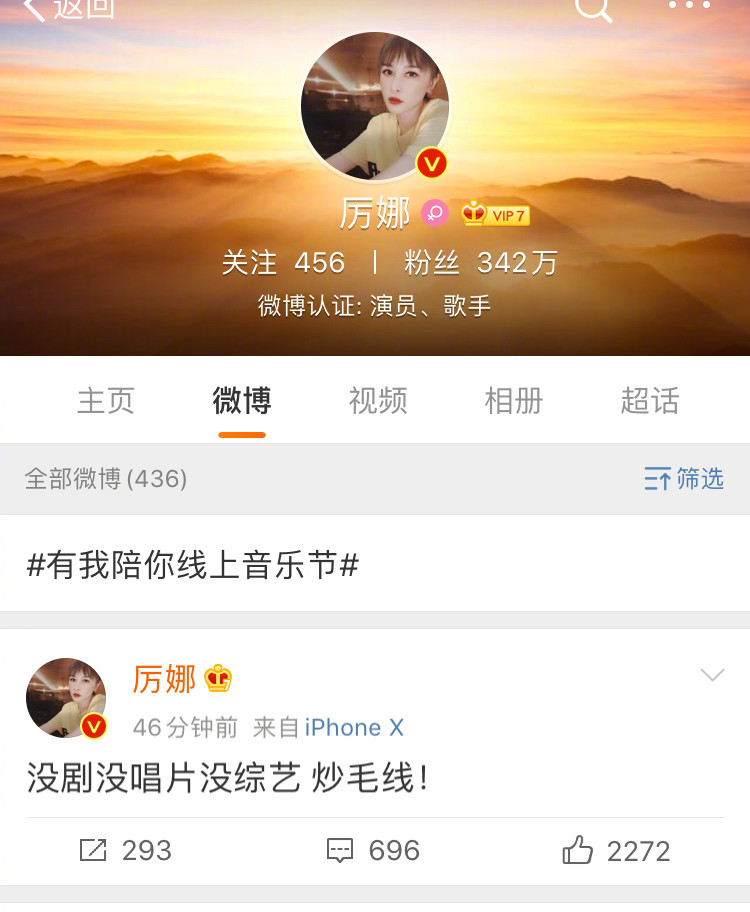Open the #有我陪你线上音乐节# hashtag topic
This screenshot has height=912, width=750.
[x=193, y=566]
